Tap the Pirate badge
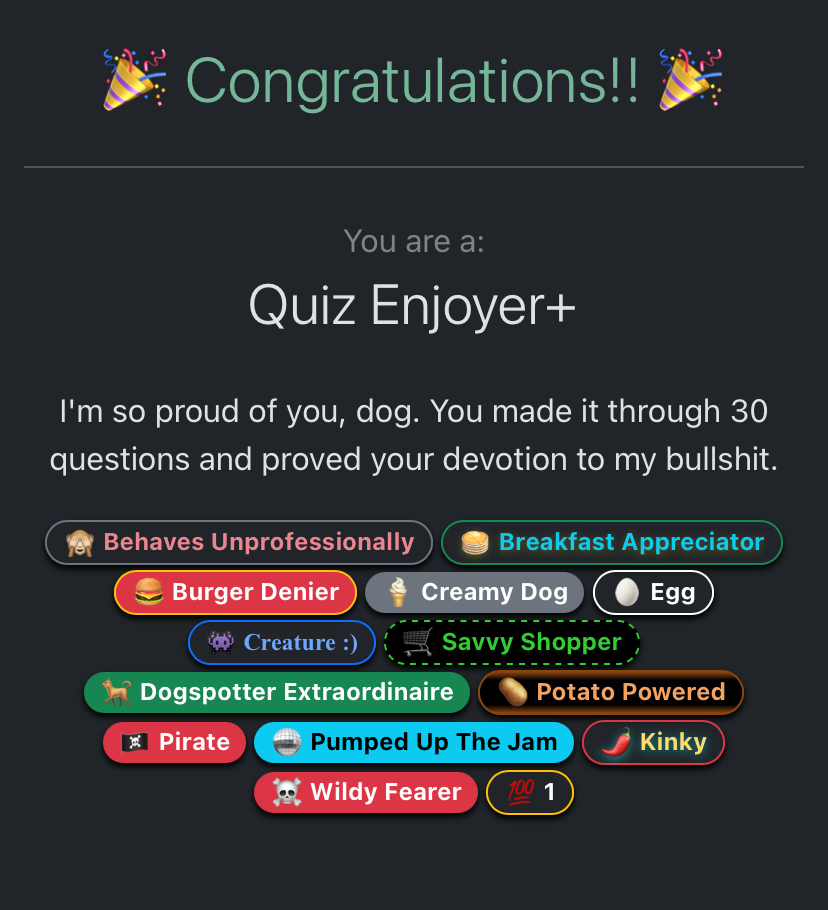Image resolution: width=828 pixels, height=910 pixels. (x=174, y=742)
